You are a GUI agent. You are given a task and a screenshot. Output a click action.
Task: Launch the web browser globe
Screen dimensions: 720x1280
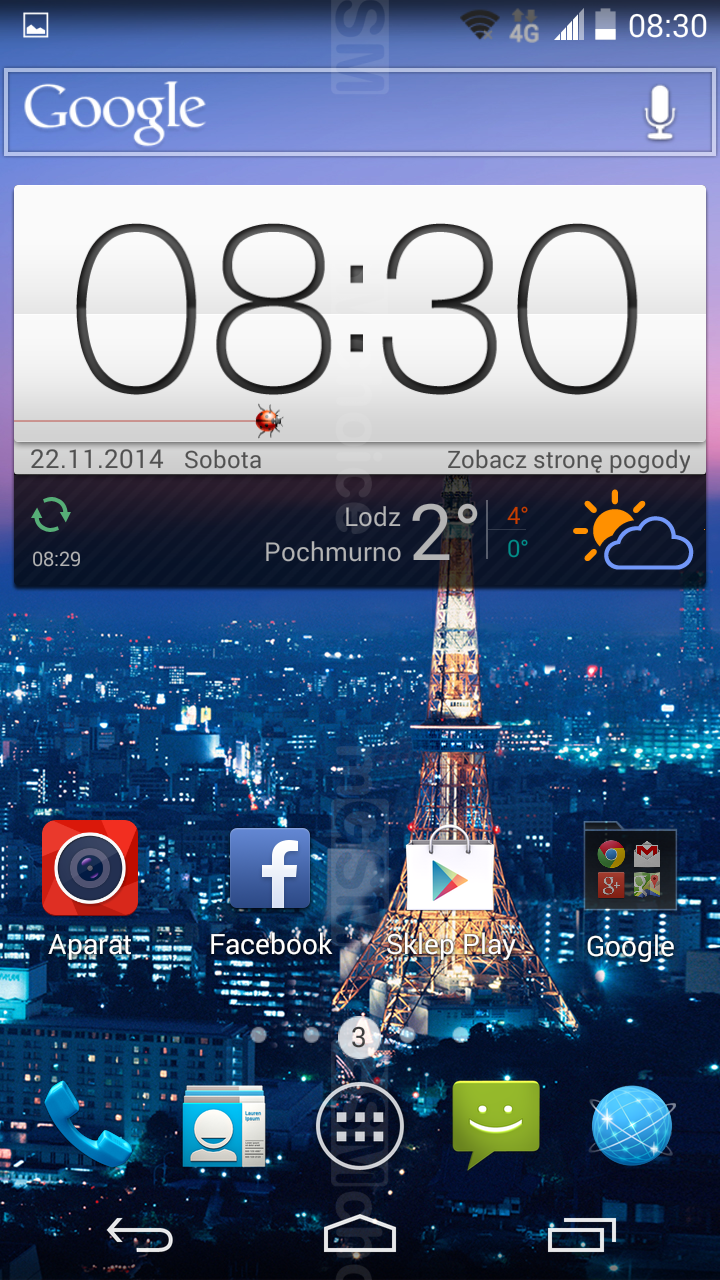click(x=632, y=1125)
